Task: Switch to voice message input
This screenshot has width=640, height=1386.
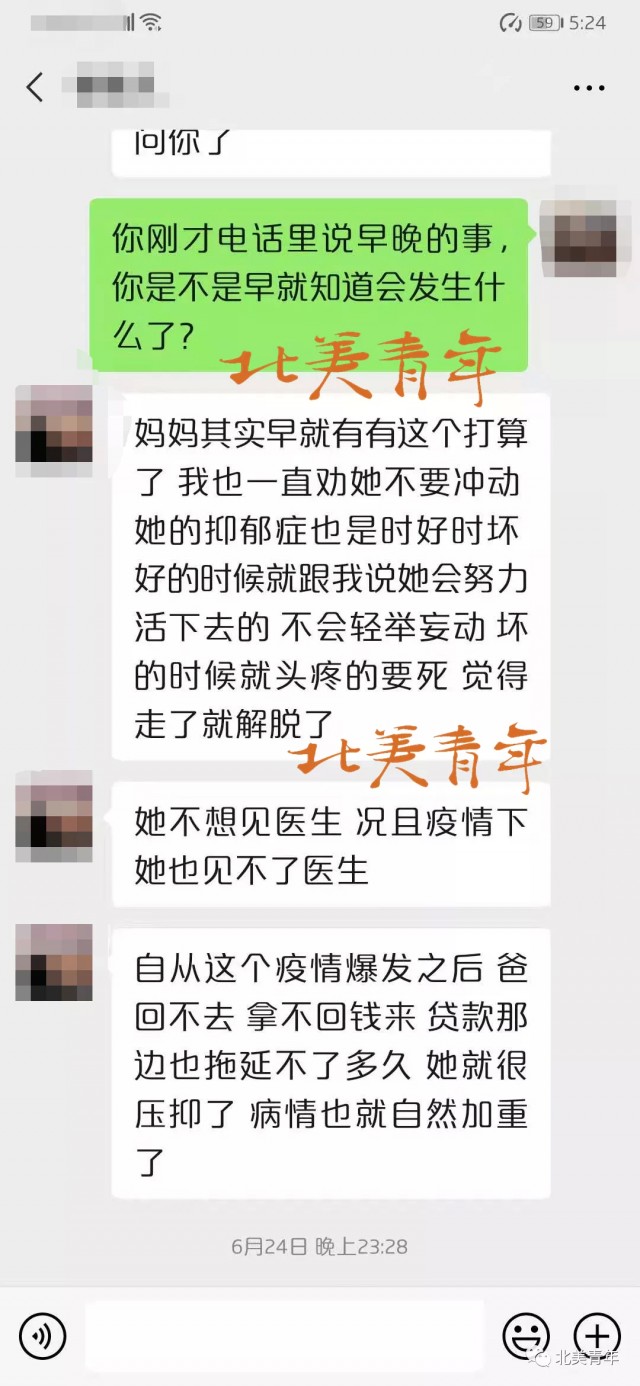Action: 43,1336
